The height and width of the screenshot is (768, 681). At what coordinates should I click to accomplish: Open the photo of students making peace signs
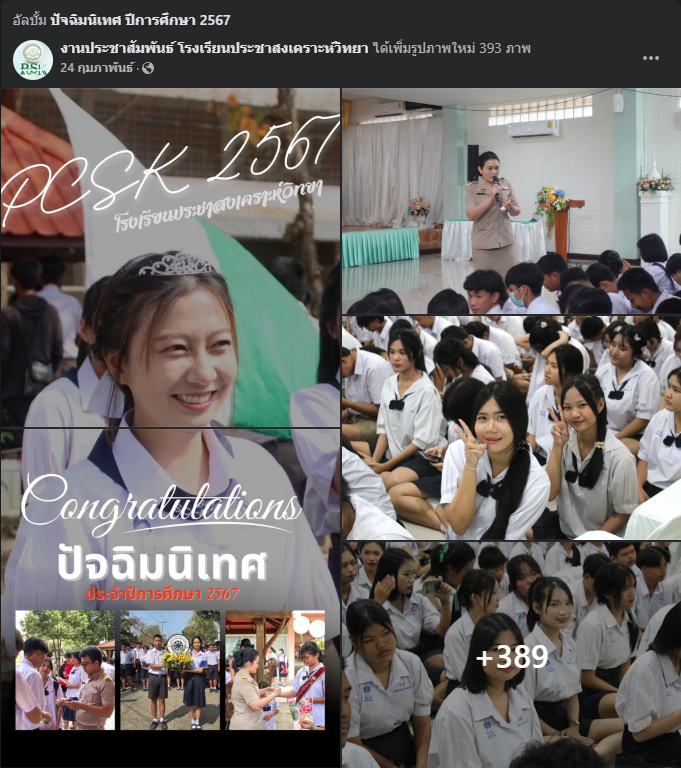pyautogui.click(x=511, y=428)
